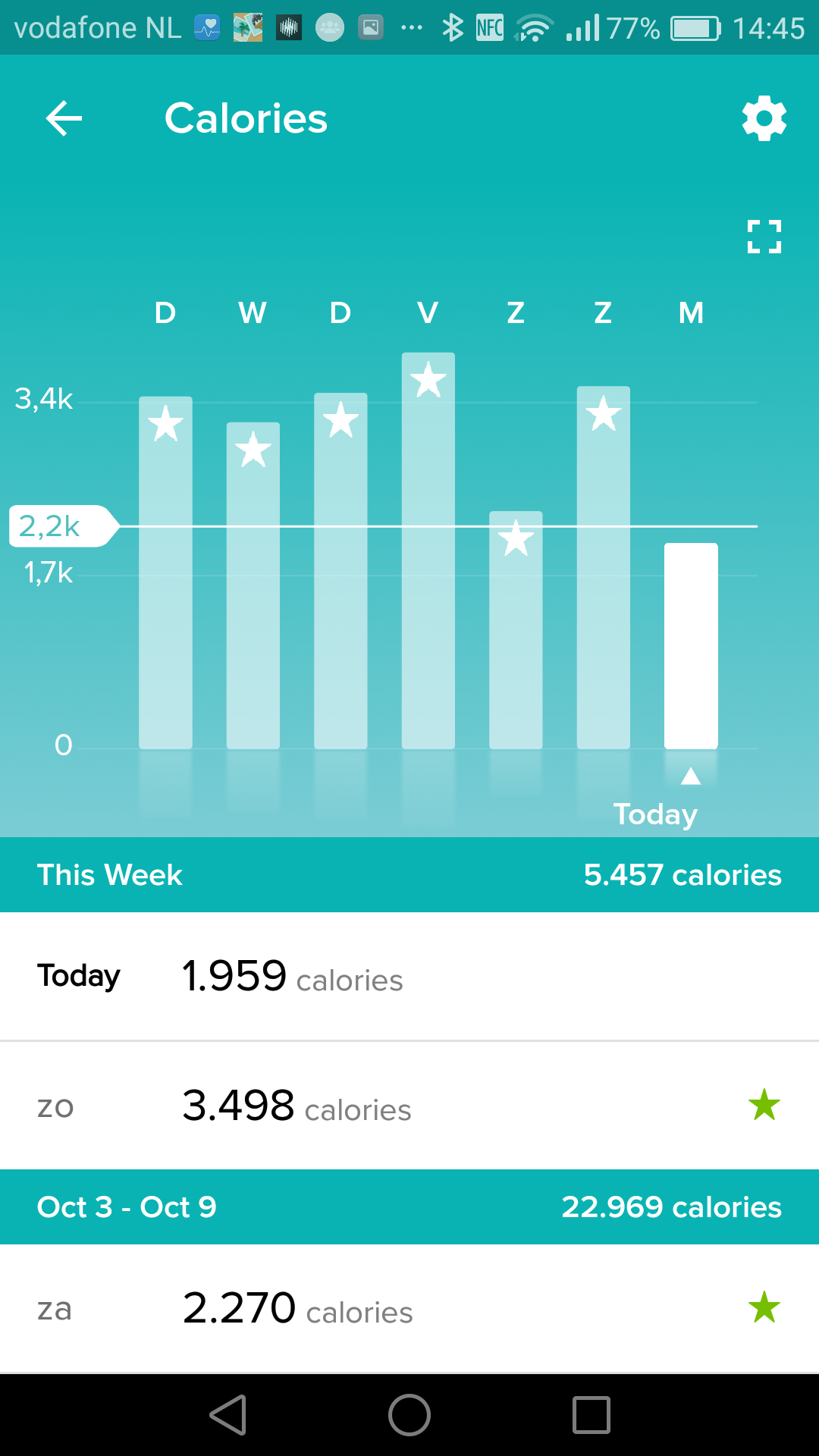
Task: Tap the system home button
Action: coord(409,1415)
